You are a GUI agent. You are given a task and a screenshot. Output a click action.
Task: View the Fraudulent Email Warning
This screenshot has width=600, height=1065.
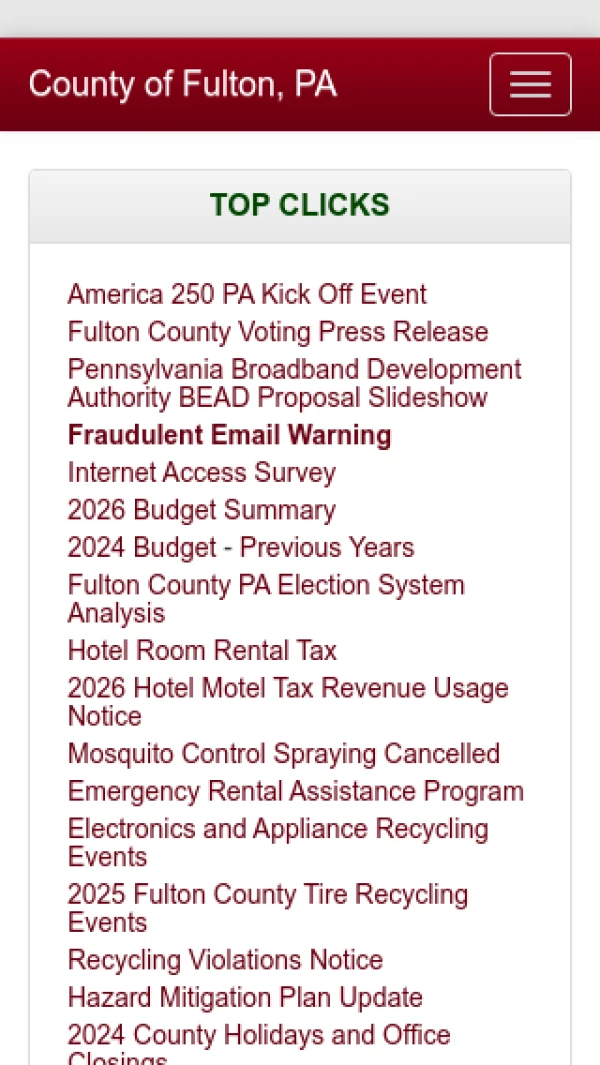229,436
